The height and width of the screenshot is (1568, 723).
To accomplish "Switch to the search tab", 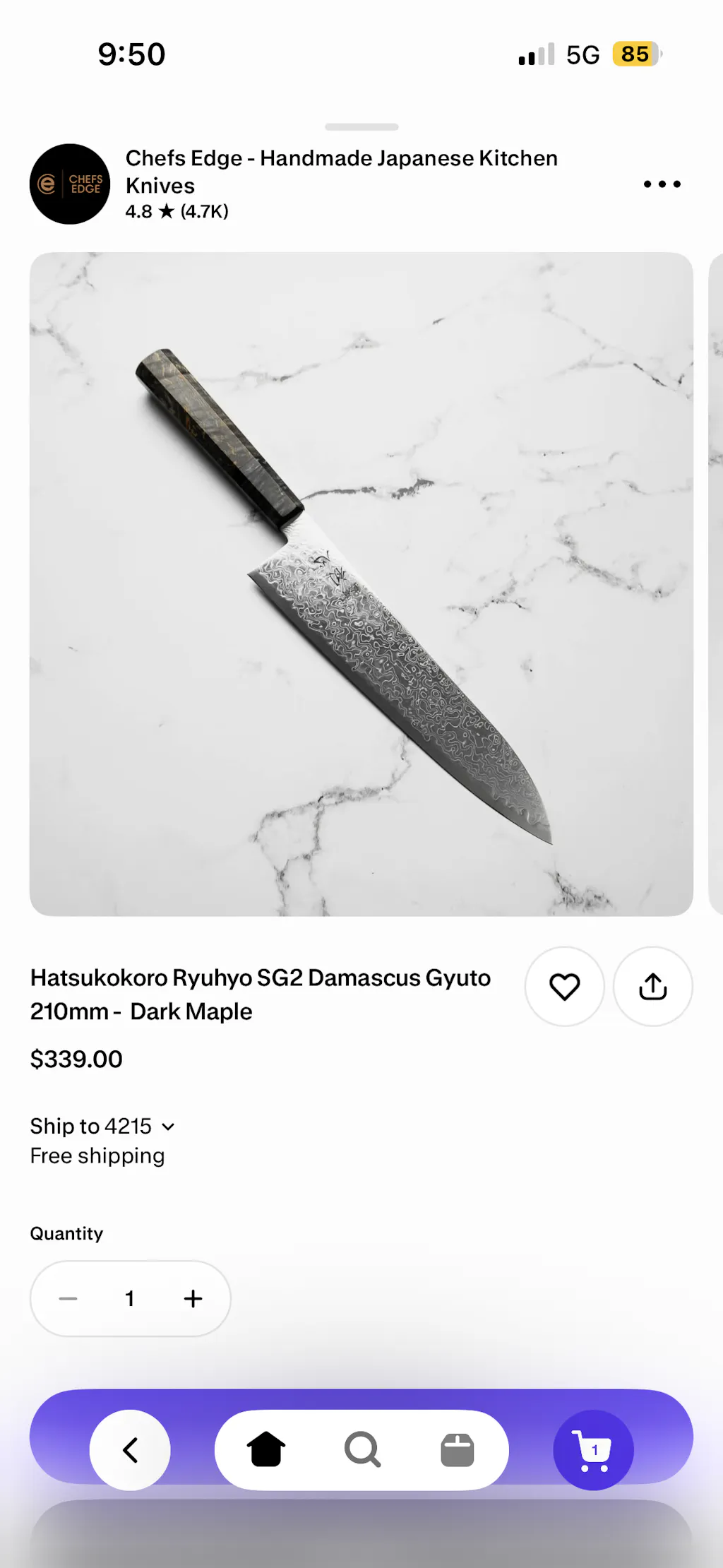I will pos(362,1449).
